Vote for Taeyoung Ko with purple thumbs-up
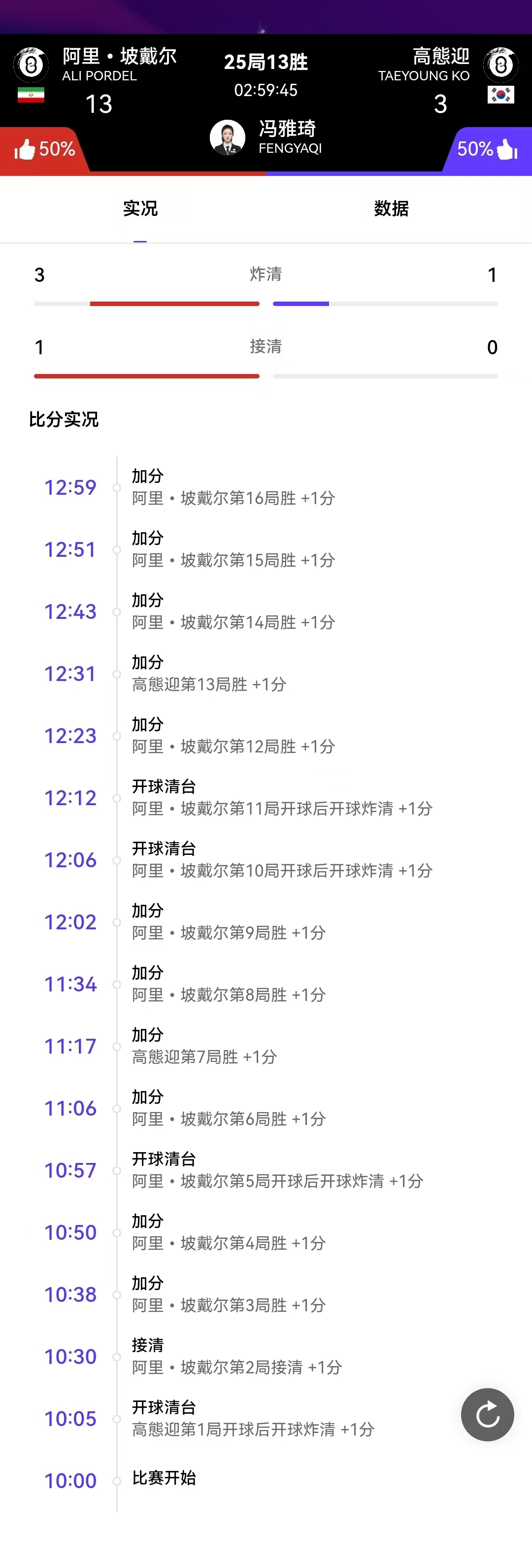The image size is (532, 1568). 506,150
